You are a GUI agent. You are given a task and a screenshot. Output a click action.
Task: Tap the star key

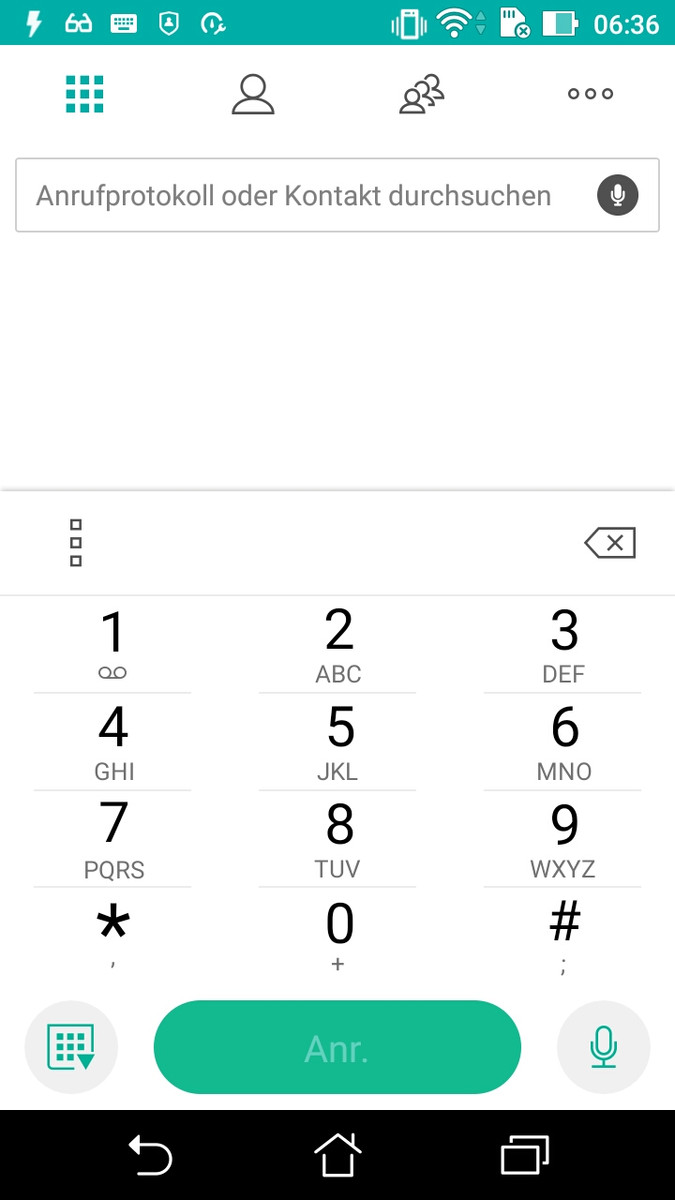tap(113, 936)
